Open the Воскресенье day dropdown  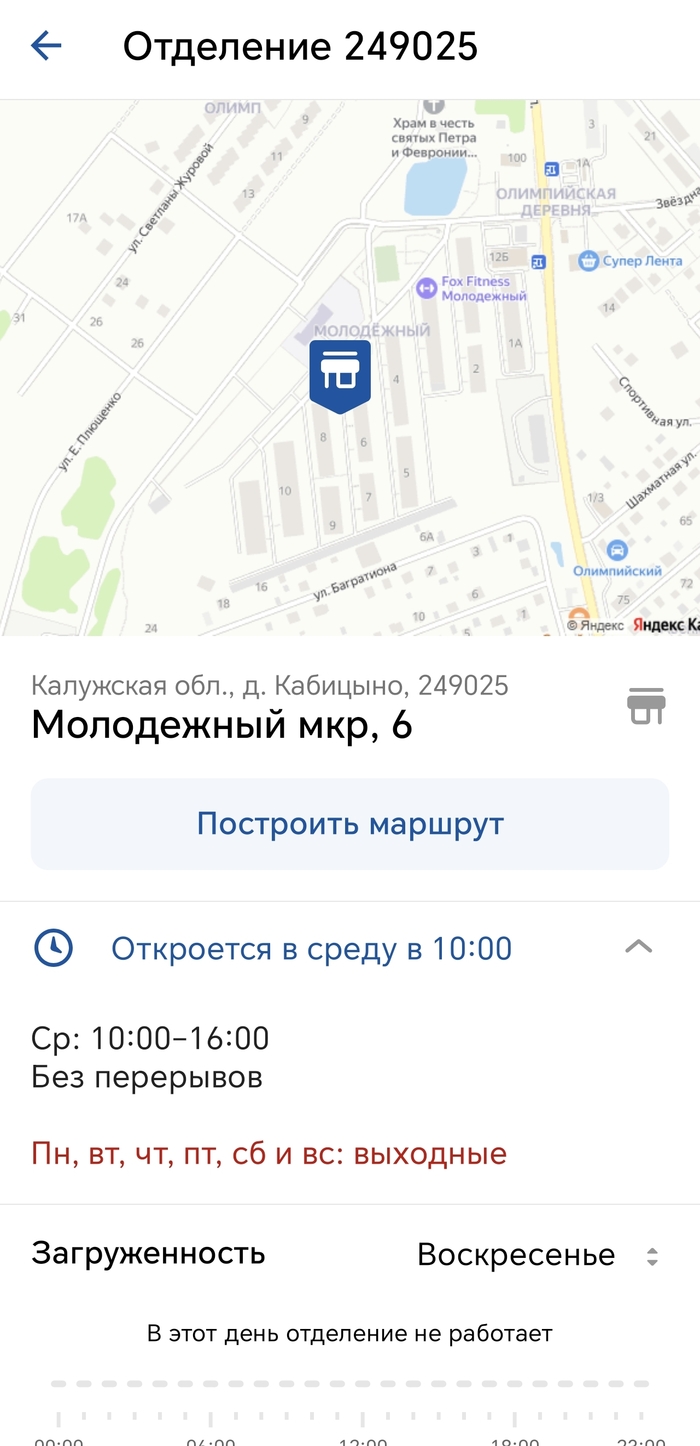pos(537,1255)
